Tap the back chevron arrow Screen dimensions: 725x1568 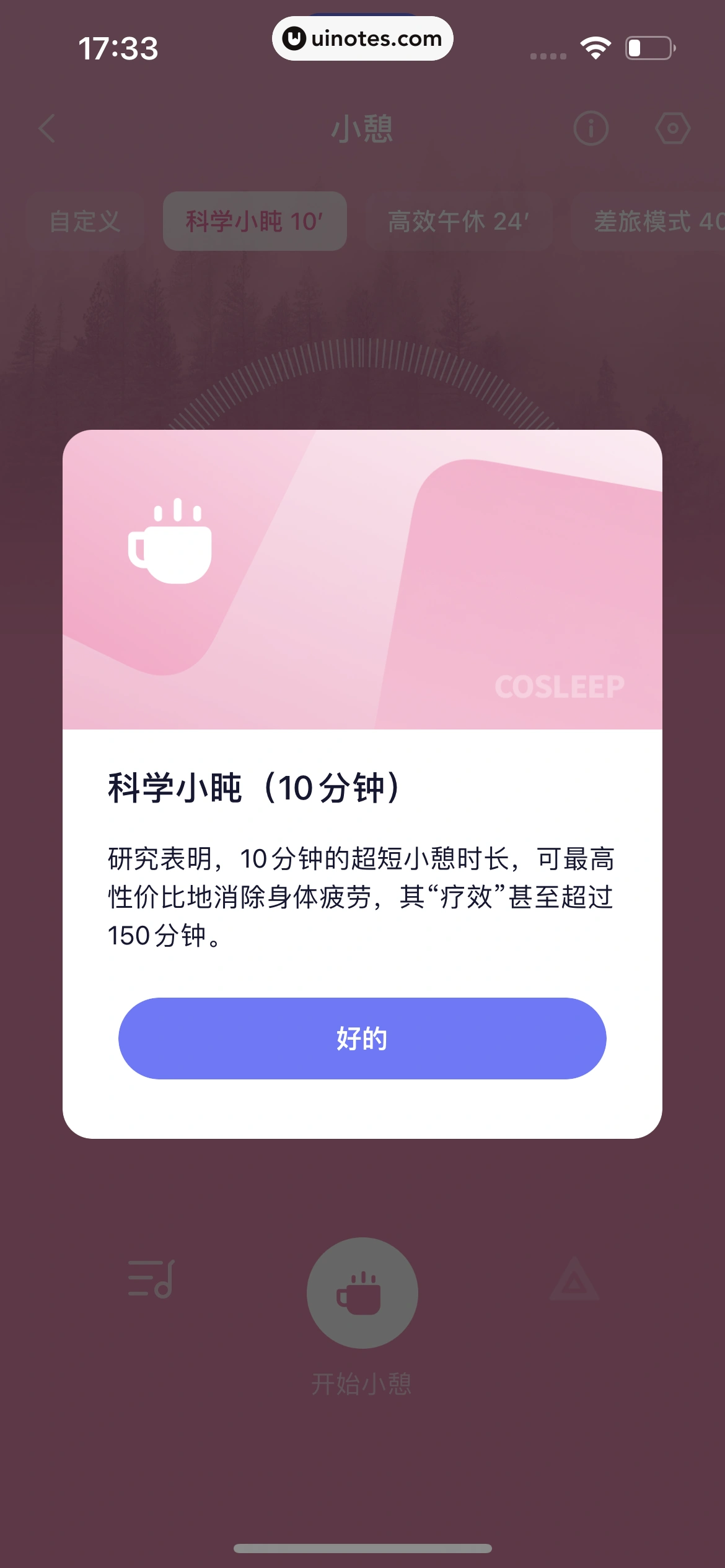tap(46, 129)
